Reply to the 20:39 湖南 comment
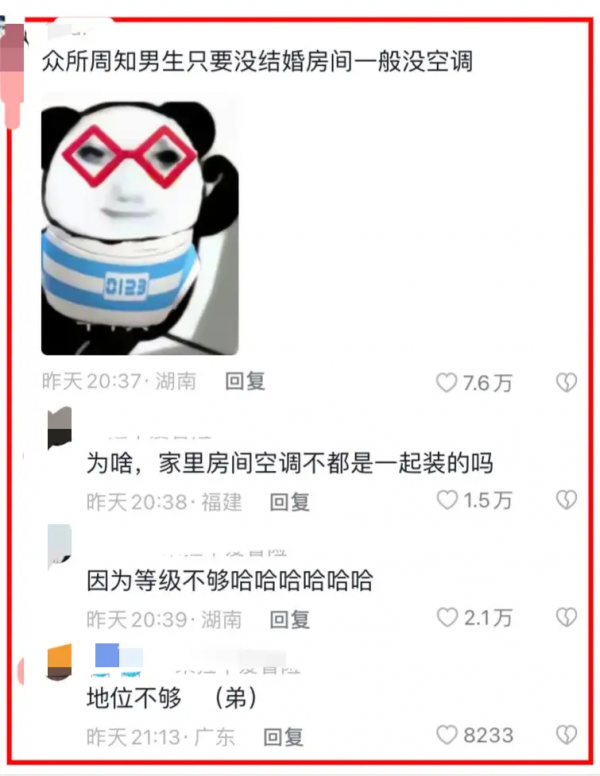Image resolution: width=600 pixels, height=776 pixels. [x=289, y=619]
